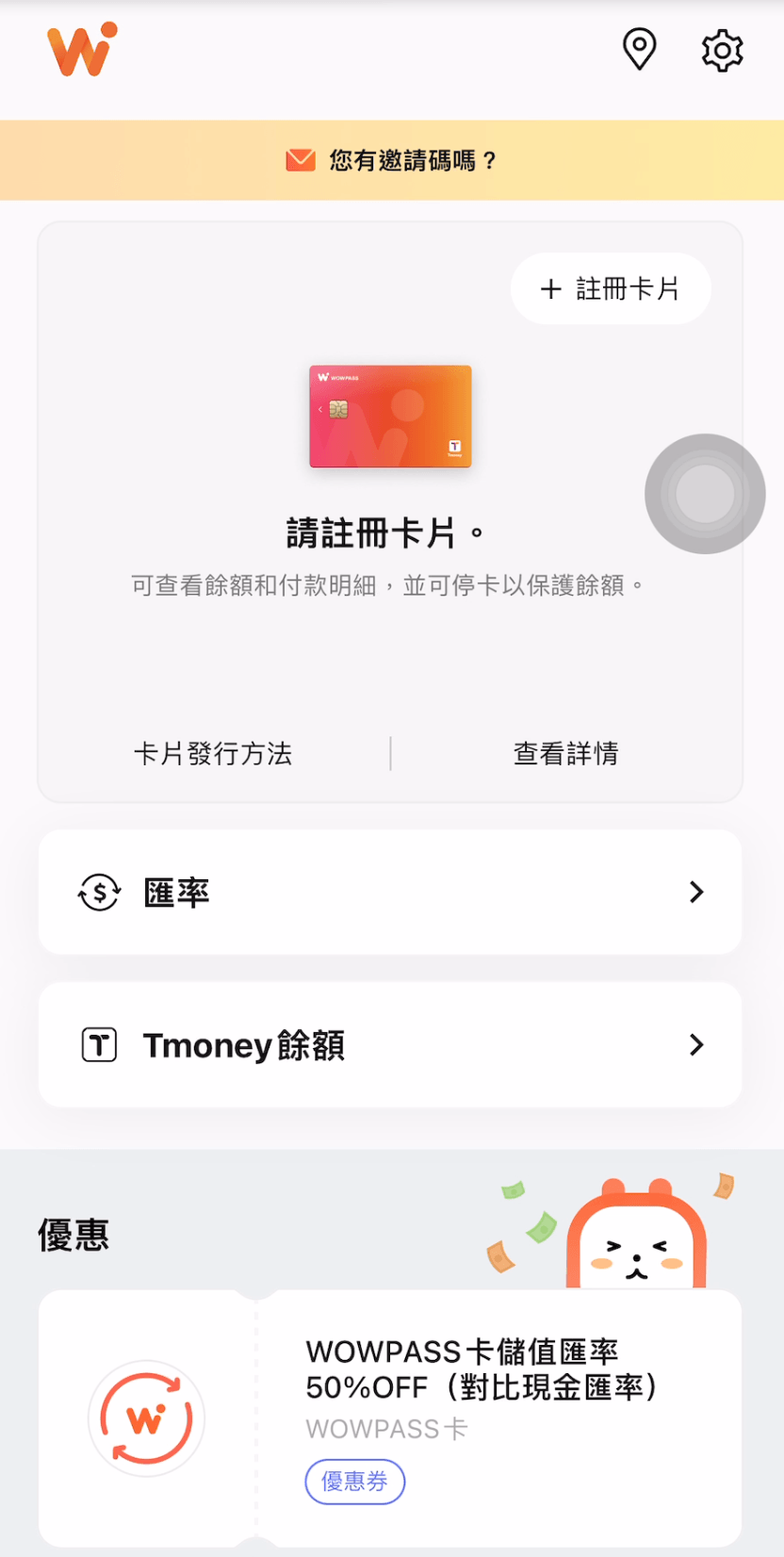The width and height of the screenshot is (784, 1557).
Task: Open 卡片發行方法 card issuance info
Action: (x=213, y=754)
